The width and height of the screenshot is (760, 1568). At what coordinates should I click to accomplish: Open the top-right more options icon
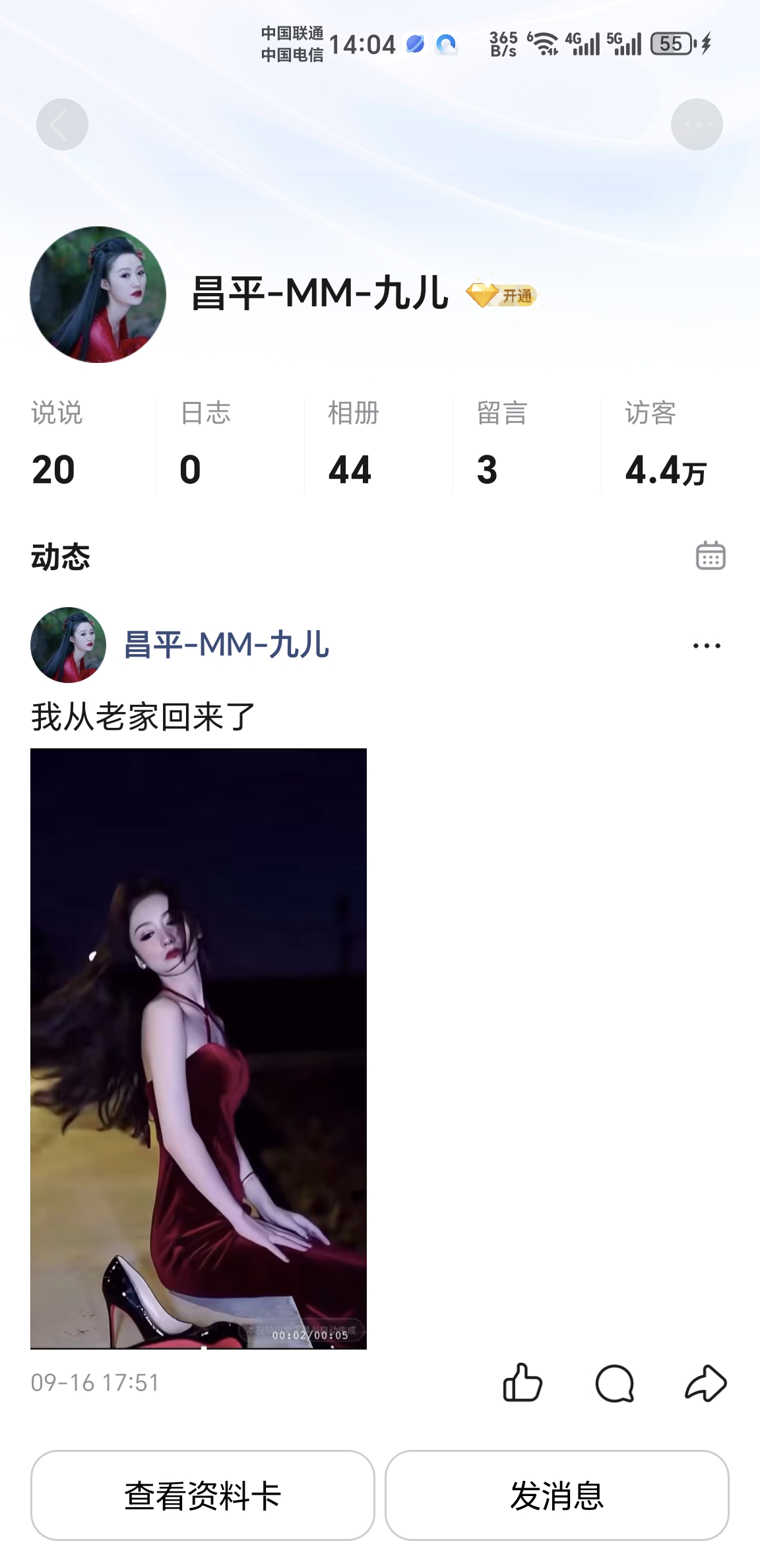coord(698,124)
